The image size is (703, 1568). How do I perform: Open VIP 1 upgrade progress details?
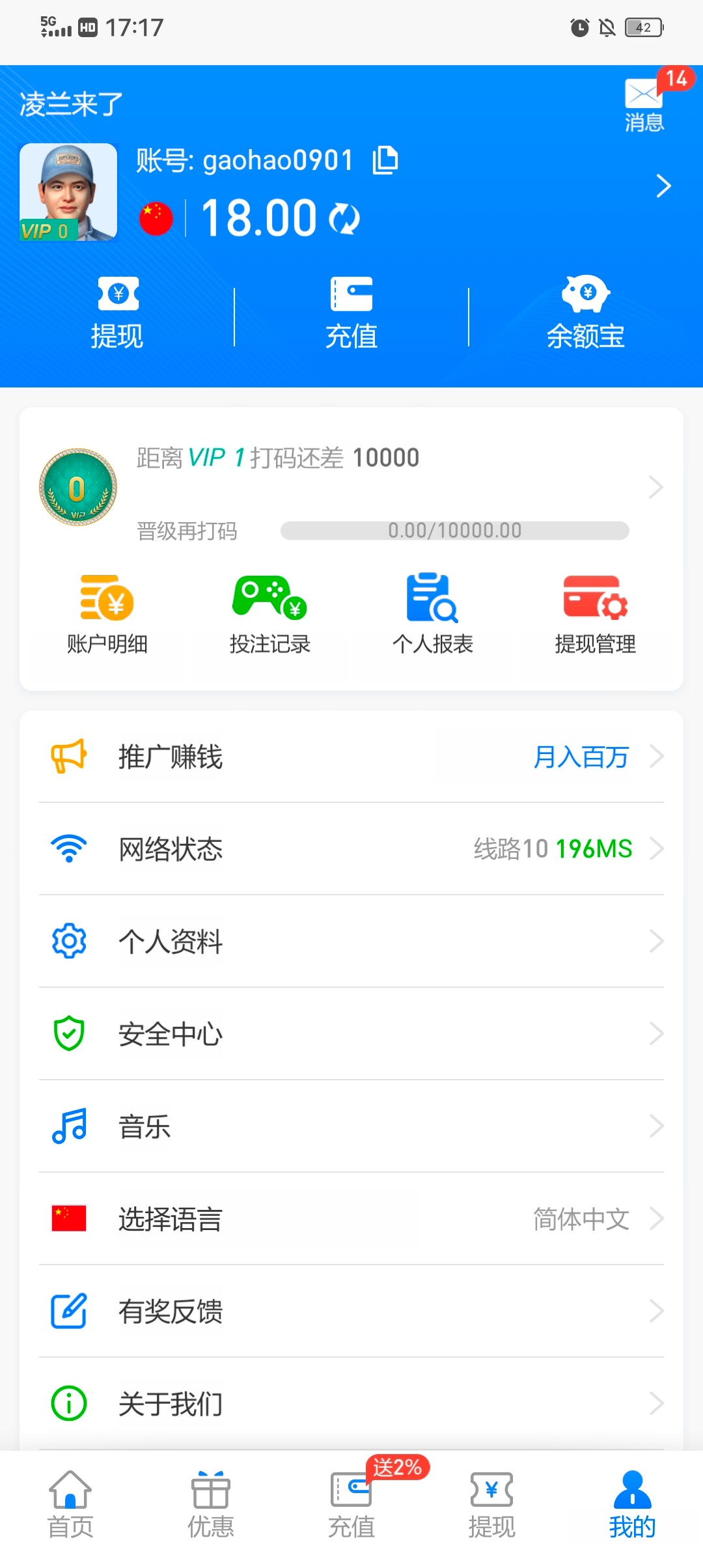coord(655,486)
